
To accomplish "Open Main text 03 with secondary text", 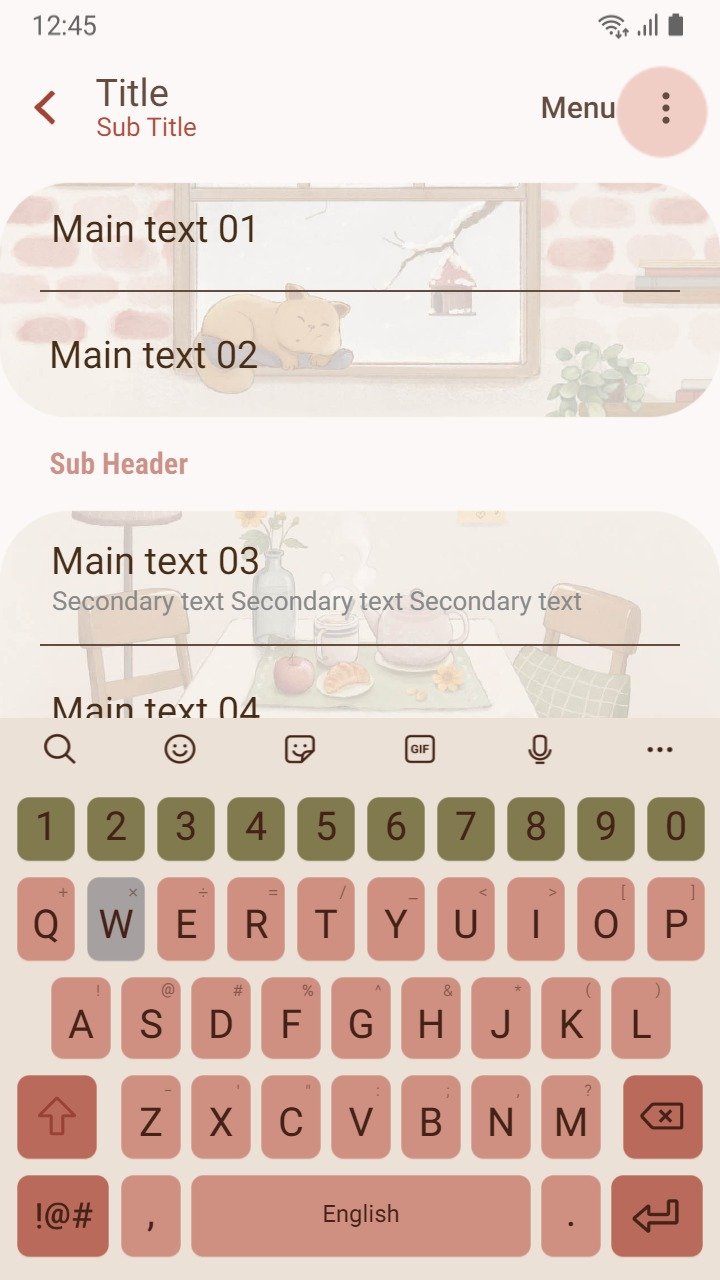I will [x=360, y=579].
